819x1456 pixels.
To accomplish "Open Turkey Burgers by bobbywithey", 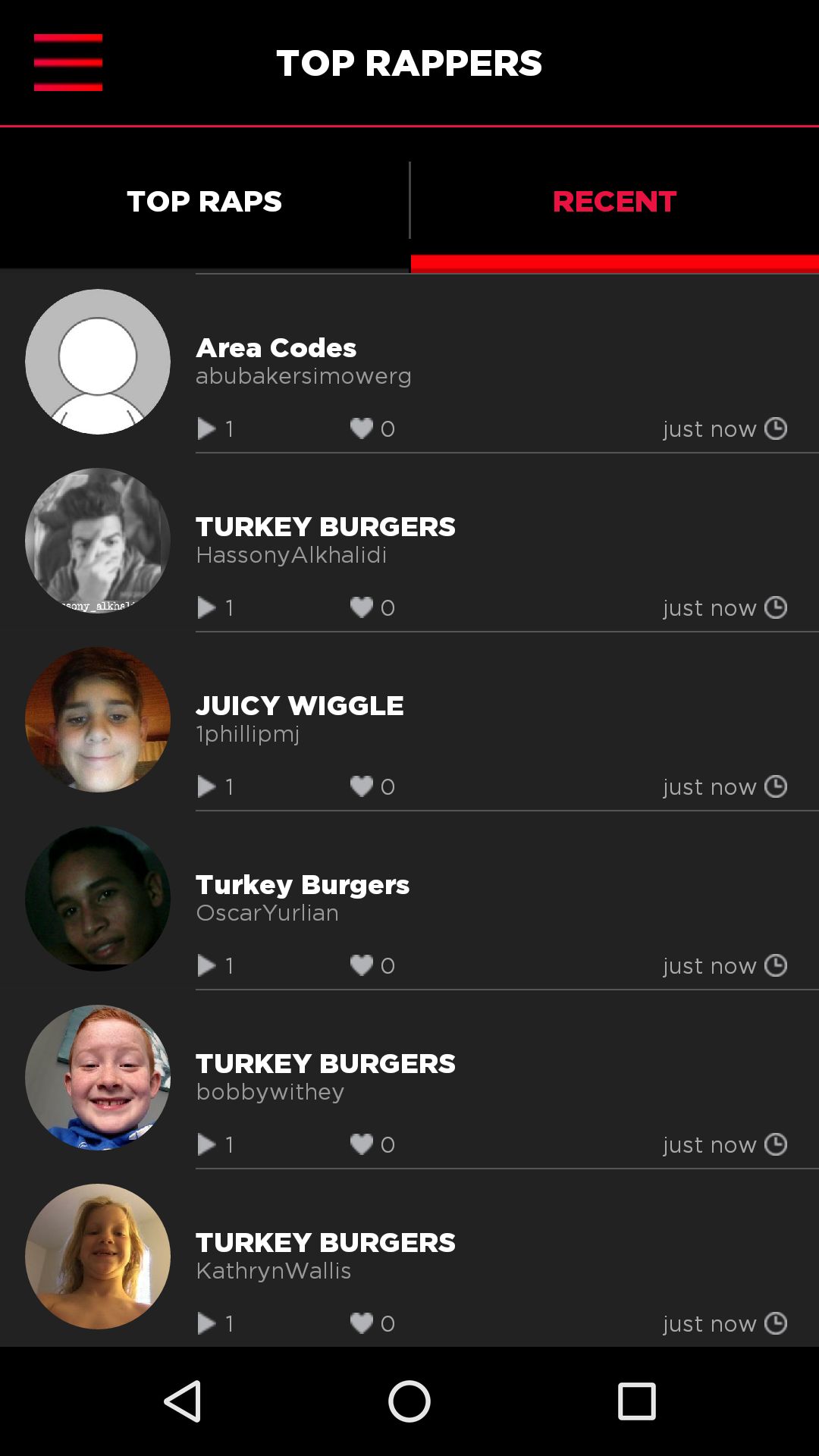I will pos(409,1079).
